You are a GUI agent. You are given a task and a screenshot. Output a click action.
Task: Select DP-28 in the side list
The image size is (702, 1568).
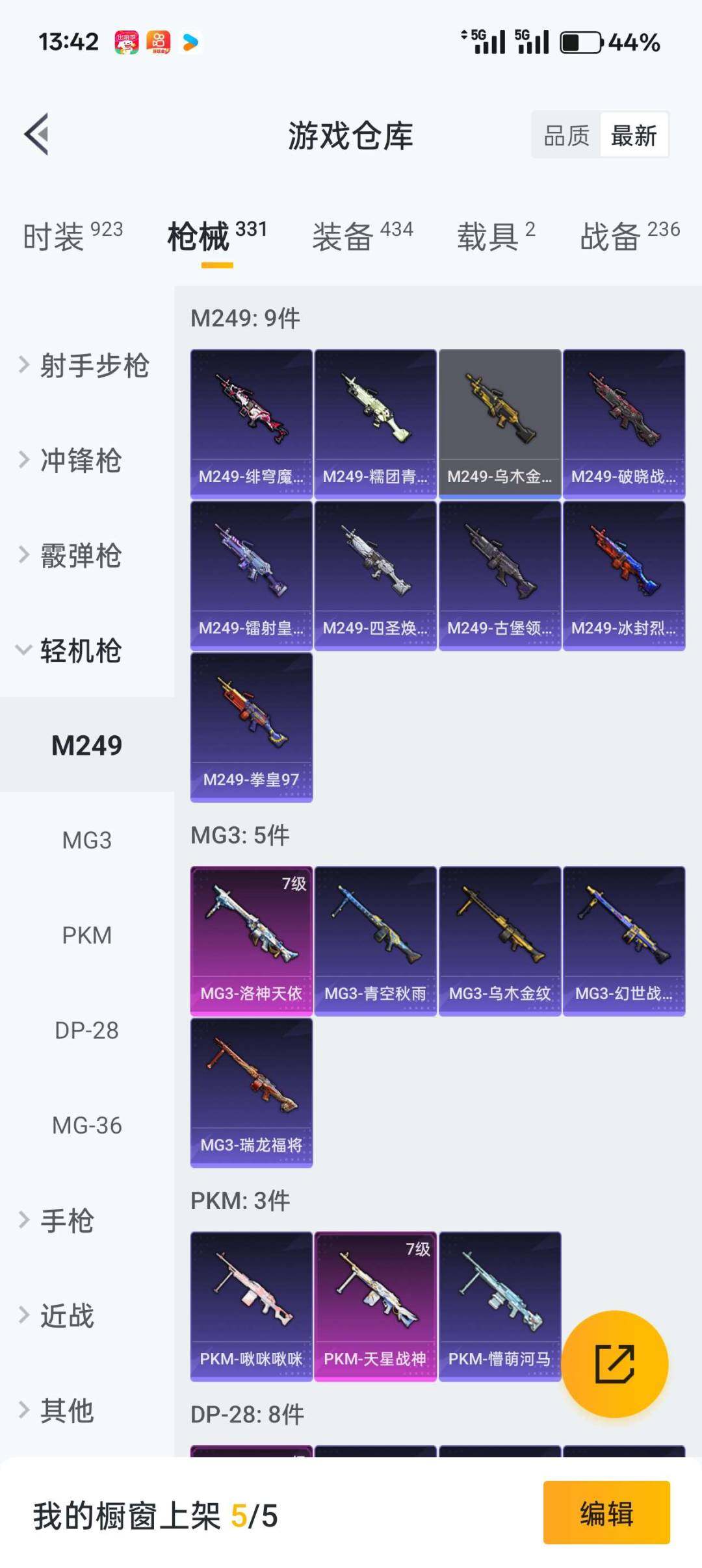[x=86, y=1030]
